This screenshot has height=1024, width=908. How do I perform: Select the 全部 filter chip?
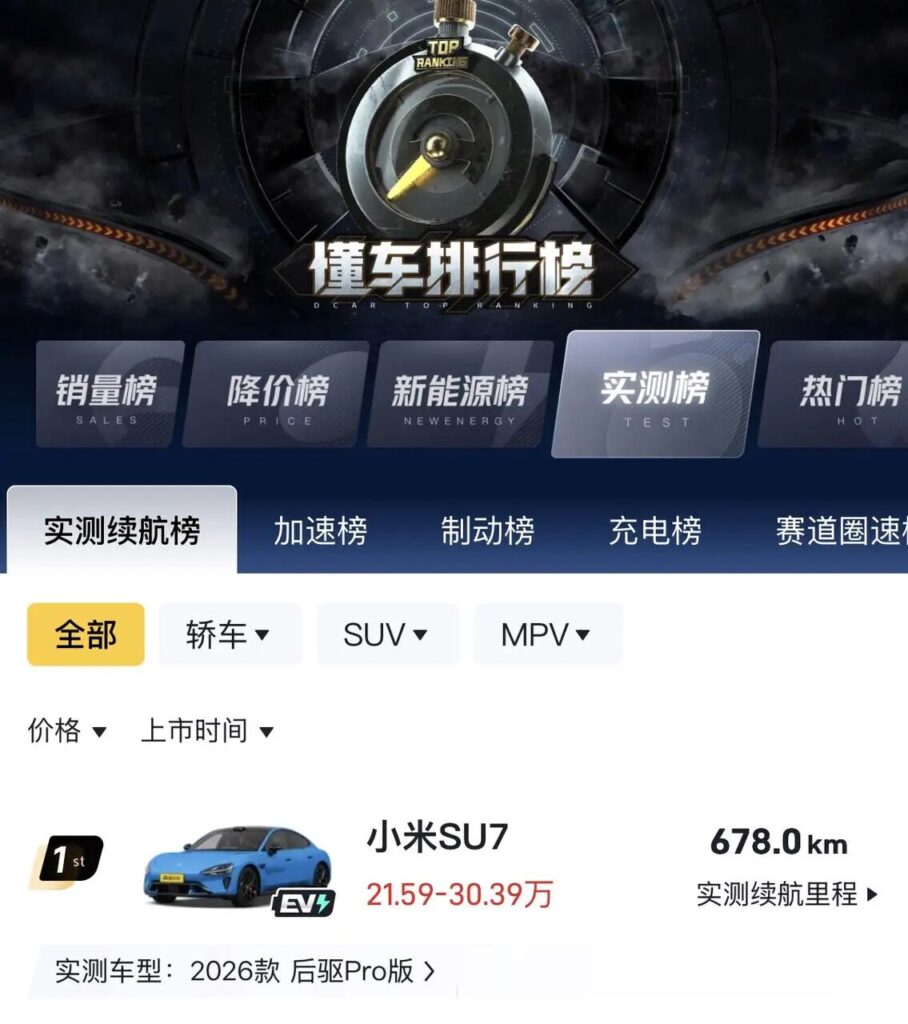point(85,635)
